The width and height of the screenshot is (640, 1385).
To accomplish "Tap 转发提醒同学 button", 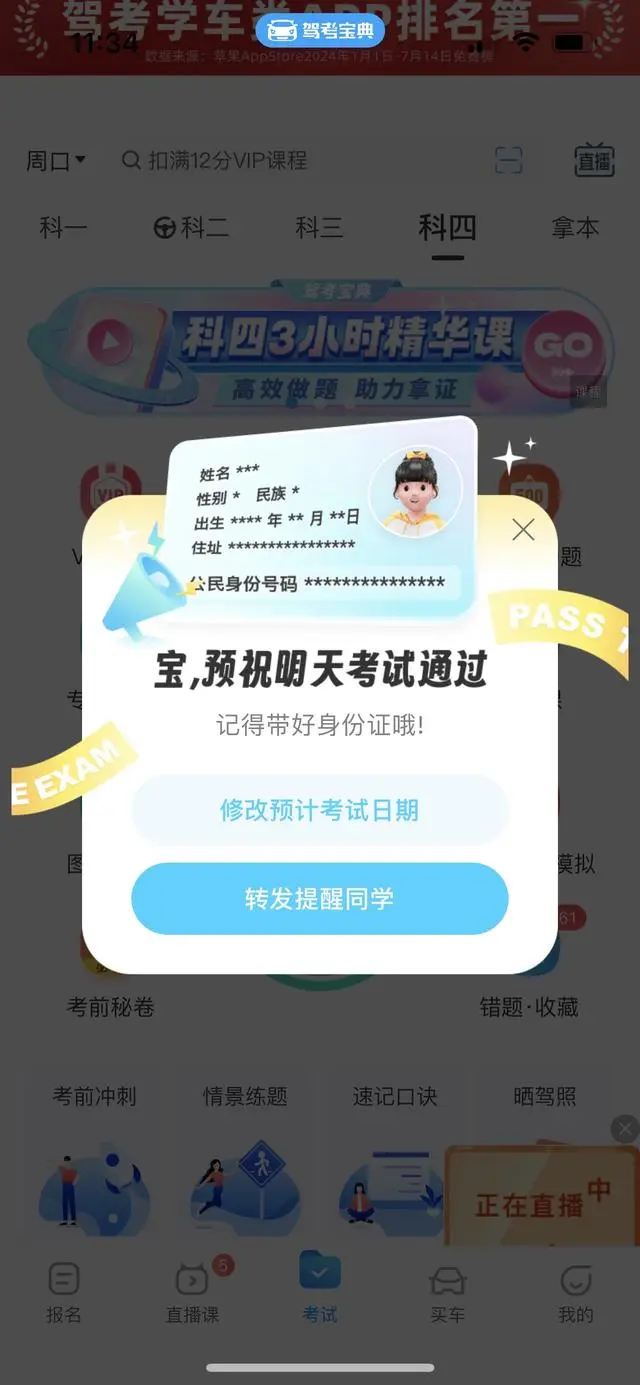I will (x=320, y=899).
